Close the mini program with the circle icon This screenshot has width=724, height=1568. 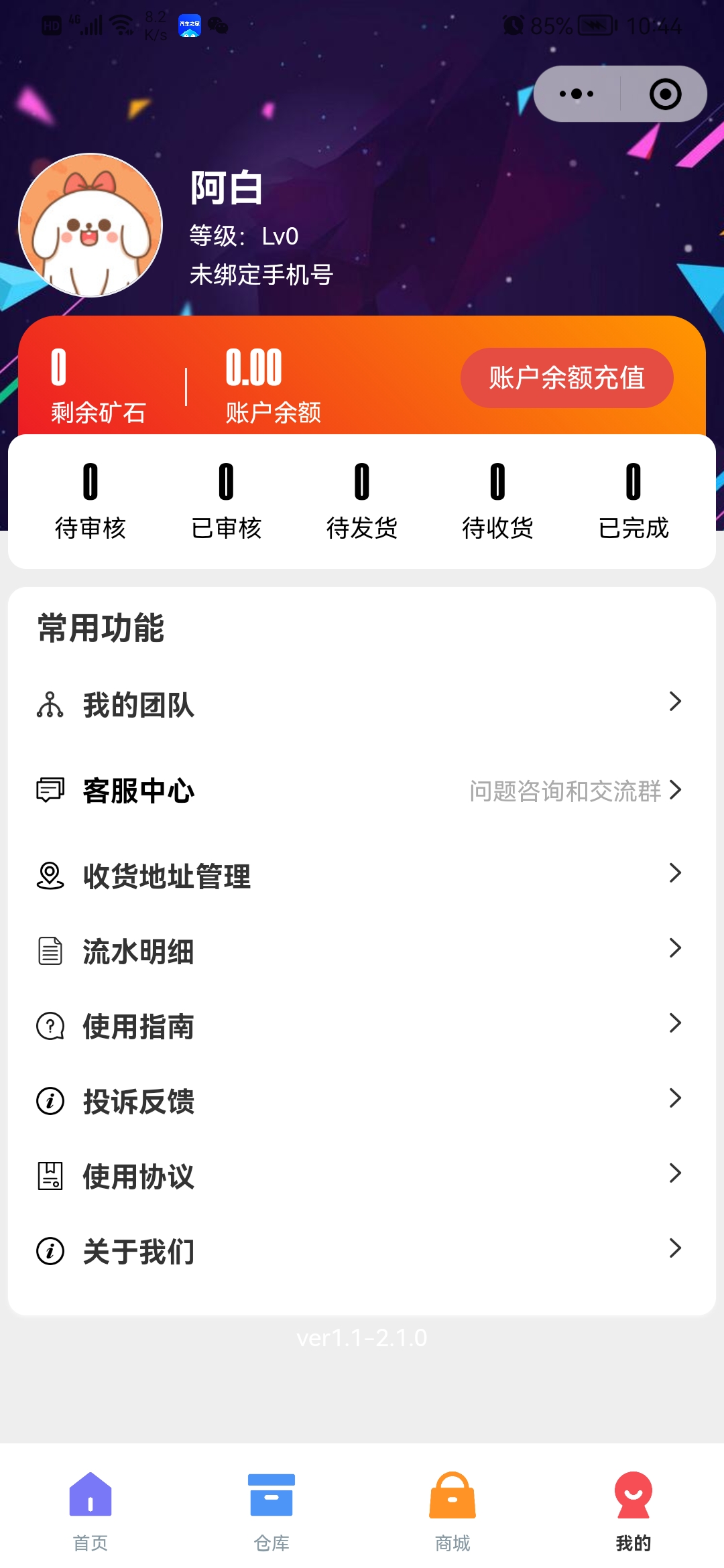tap(665, 94)
